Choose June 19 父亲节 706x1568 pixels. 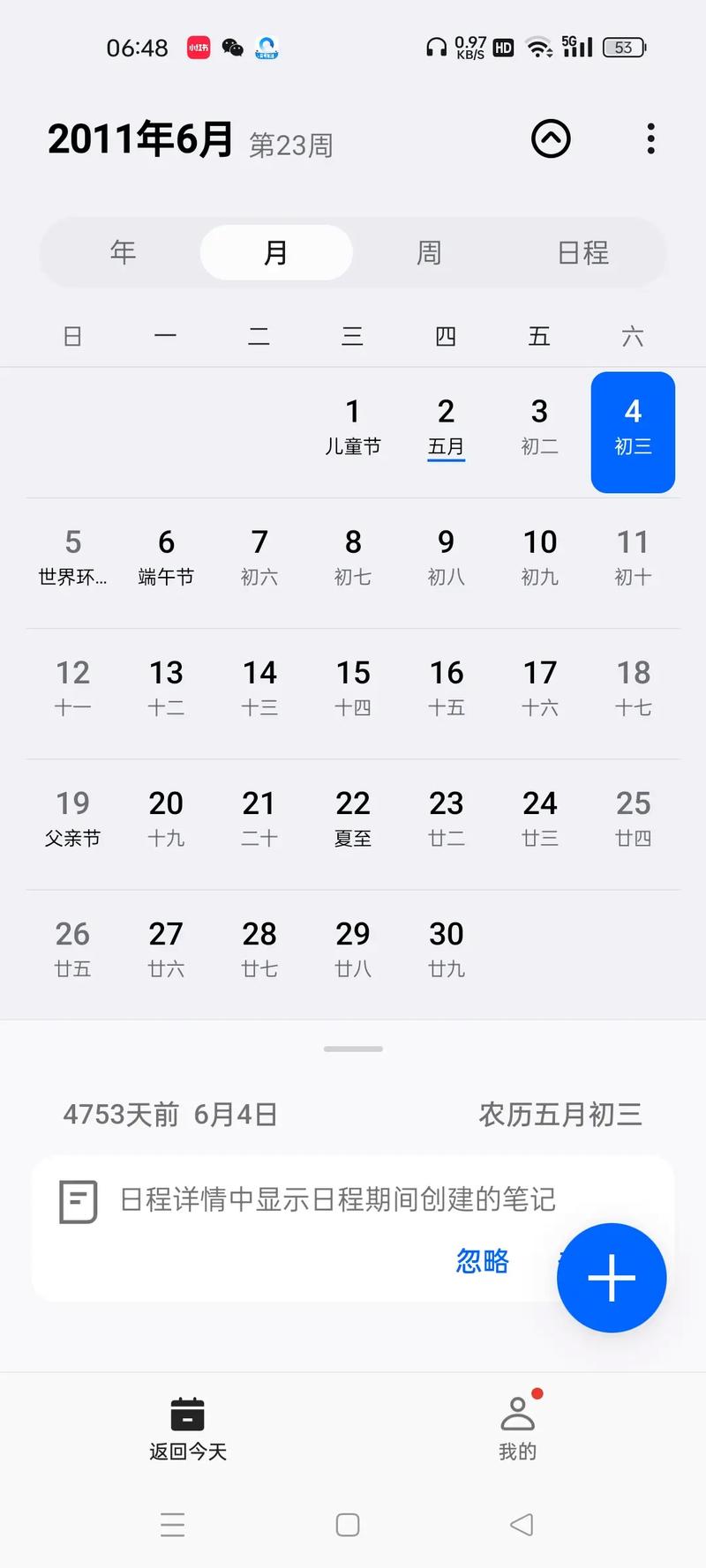point(73,819)
